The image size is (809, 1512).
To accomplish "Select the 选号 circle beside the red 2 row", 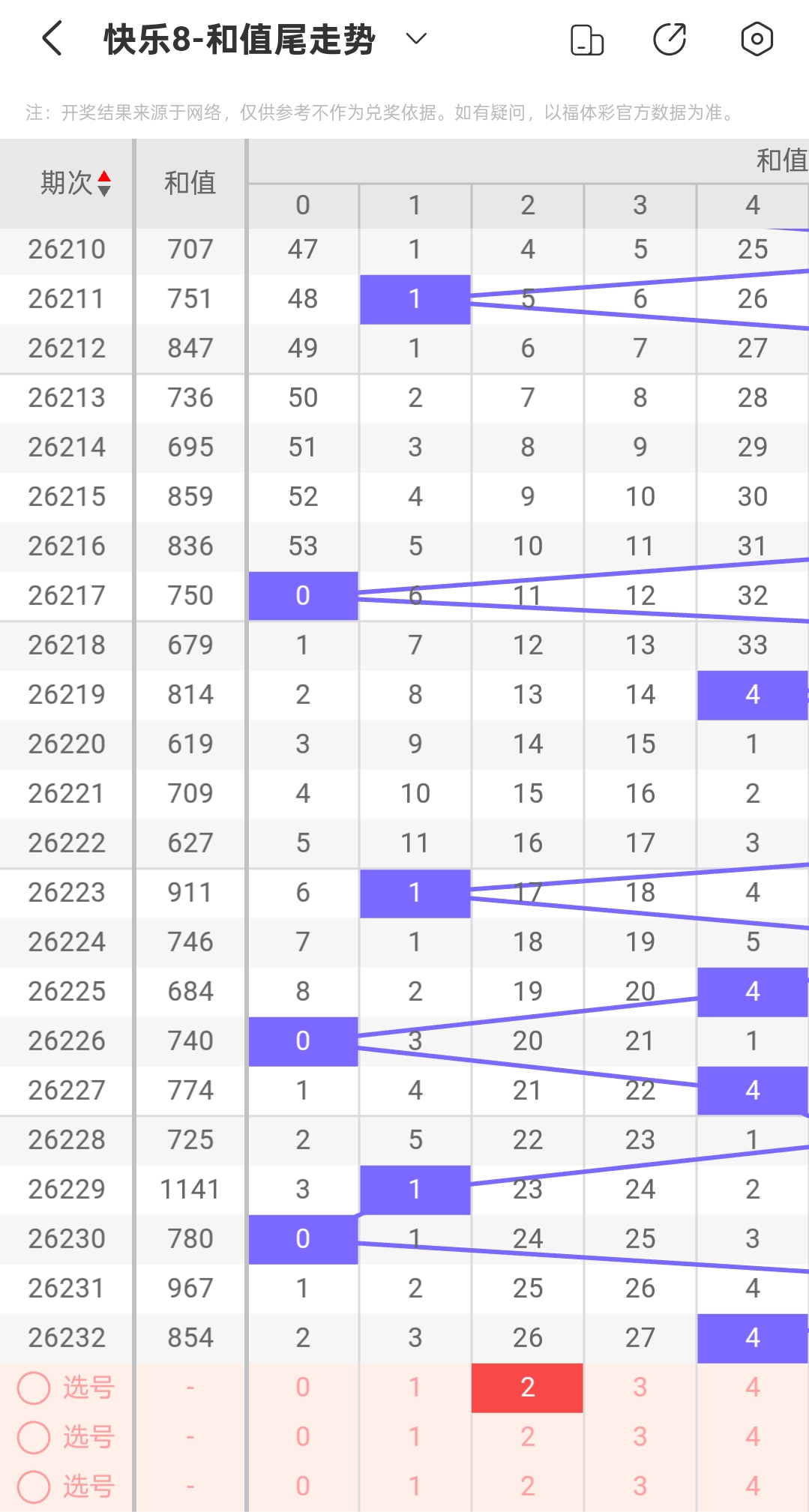I will (x=34, y=1388).
